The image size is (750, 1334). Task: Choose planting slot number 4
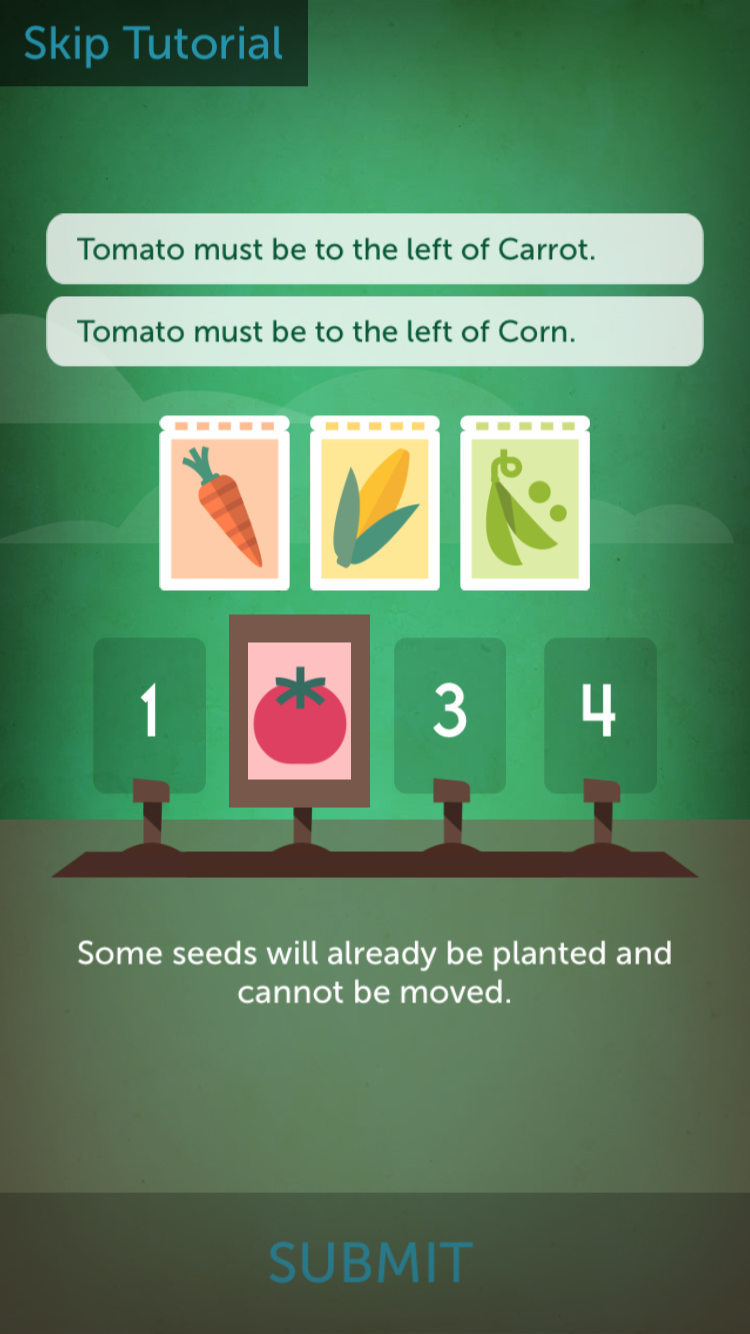click(x=600, y=714)
